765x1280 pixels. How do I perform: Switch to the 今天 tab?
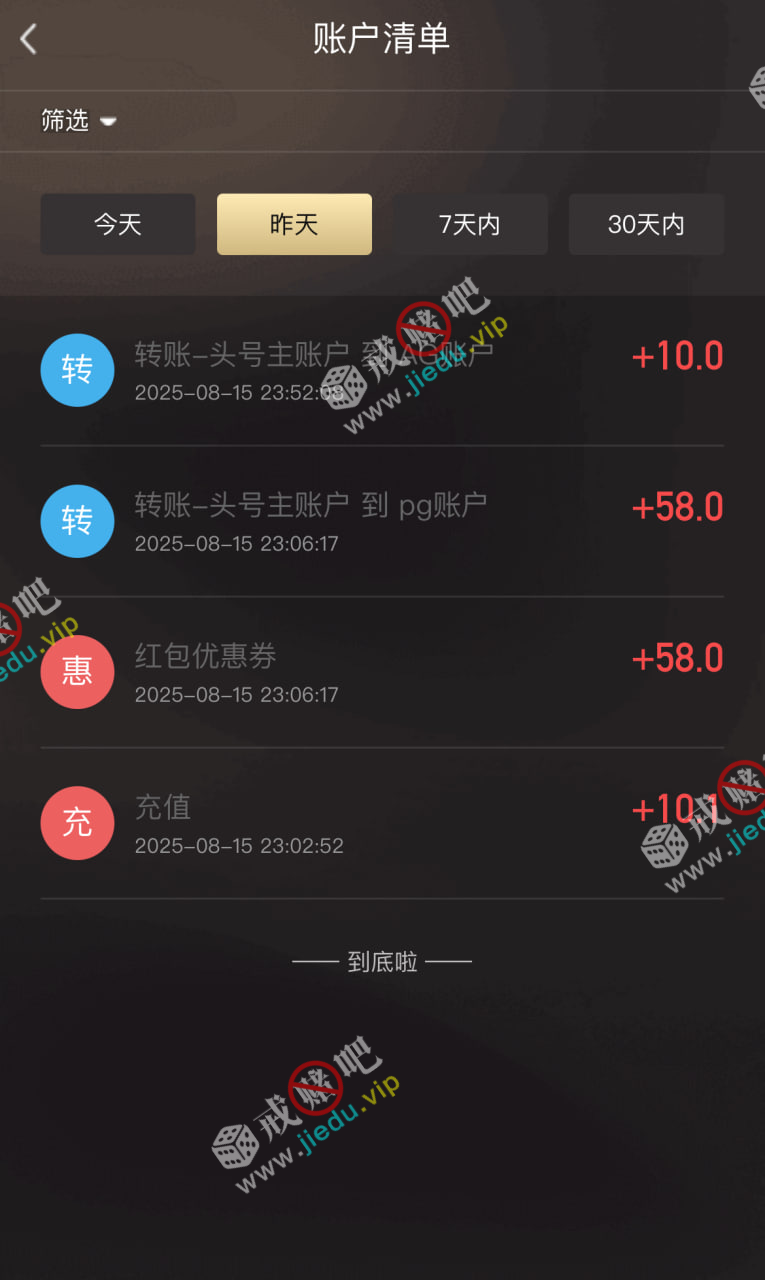[x=118, y=224]
